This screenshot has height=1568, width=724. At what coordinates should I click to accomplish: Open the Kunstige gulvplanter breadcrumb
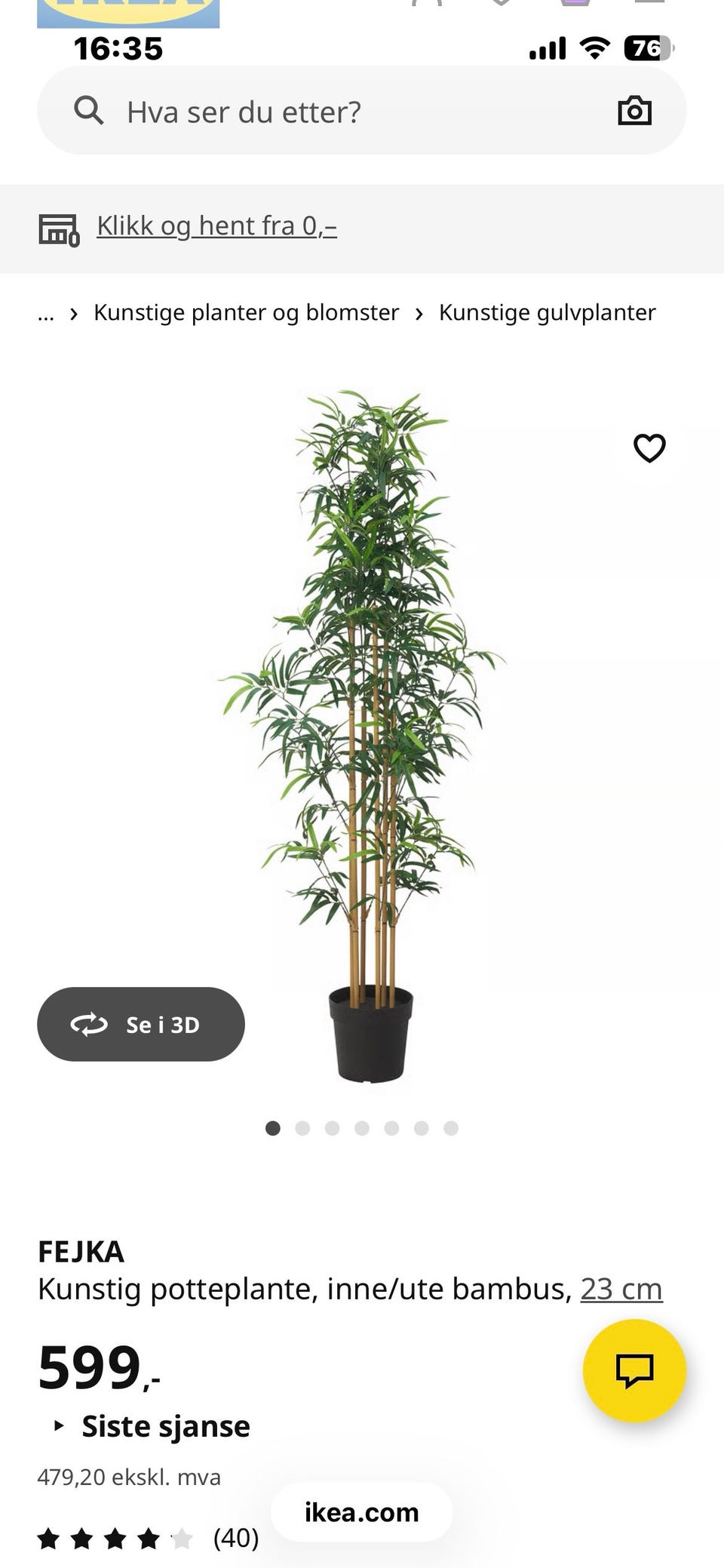(547, 312)
